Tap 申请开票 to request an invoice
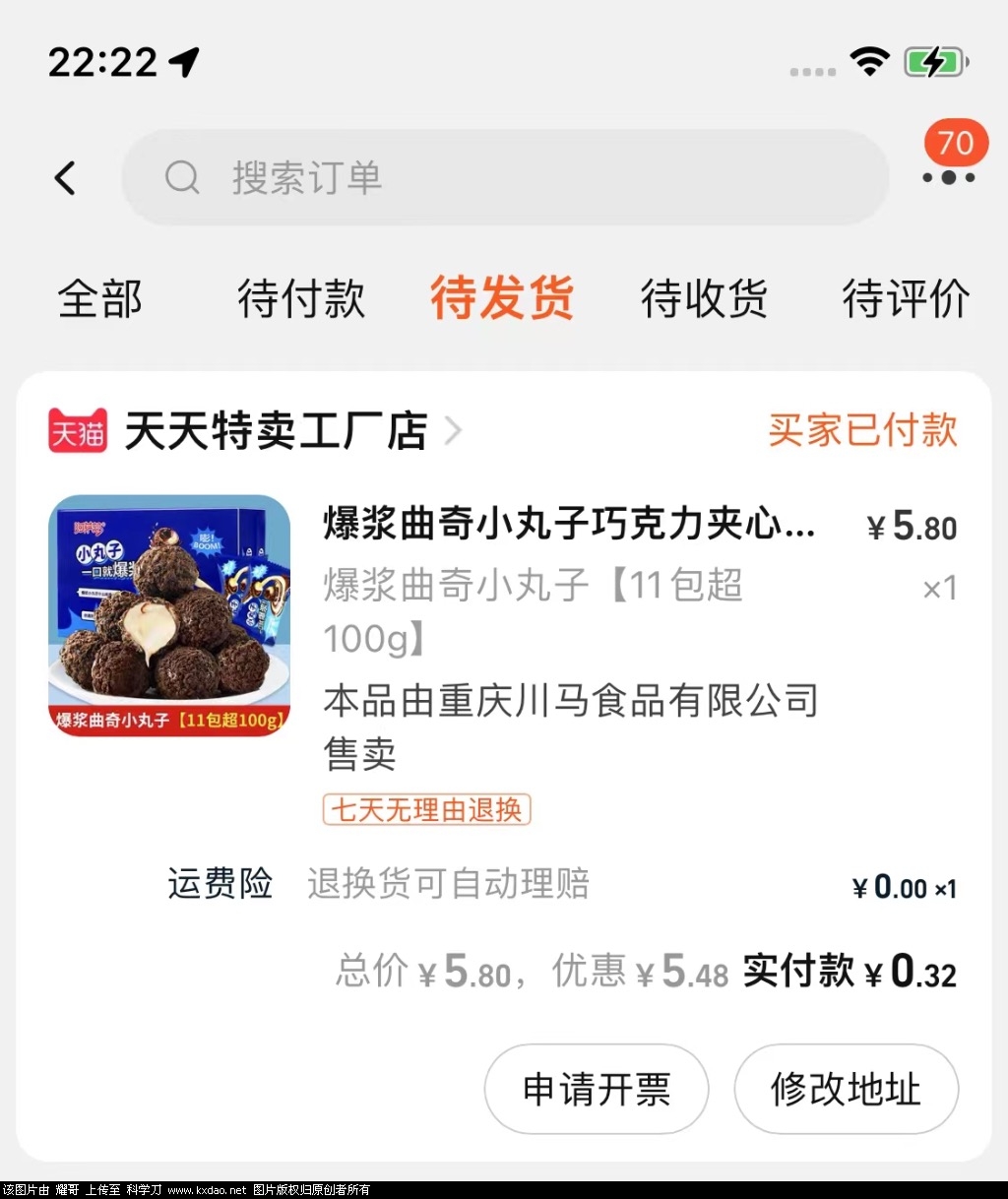 tap(597, 1089)
